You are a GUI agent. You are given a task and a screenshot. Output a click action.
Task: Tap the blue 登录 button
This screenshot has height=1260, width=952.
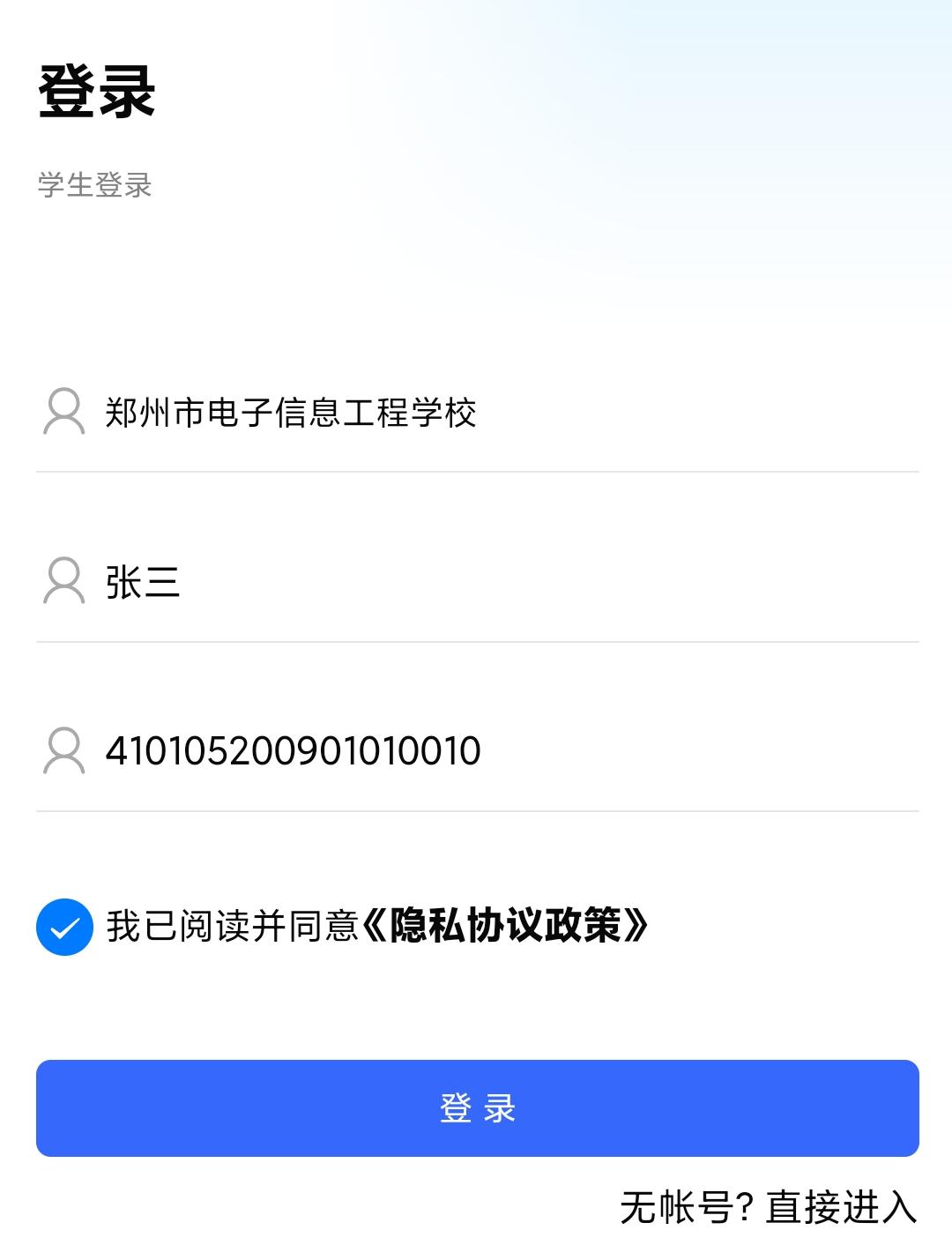(477, 1107)
